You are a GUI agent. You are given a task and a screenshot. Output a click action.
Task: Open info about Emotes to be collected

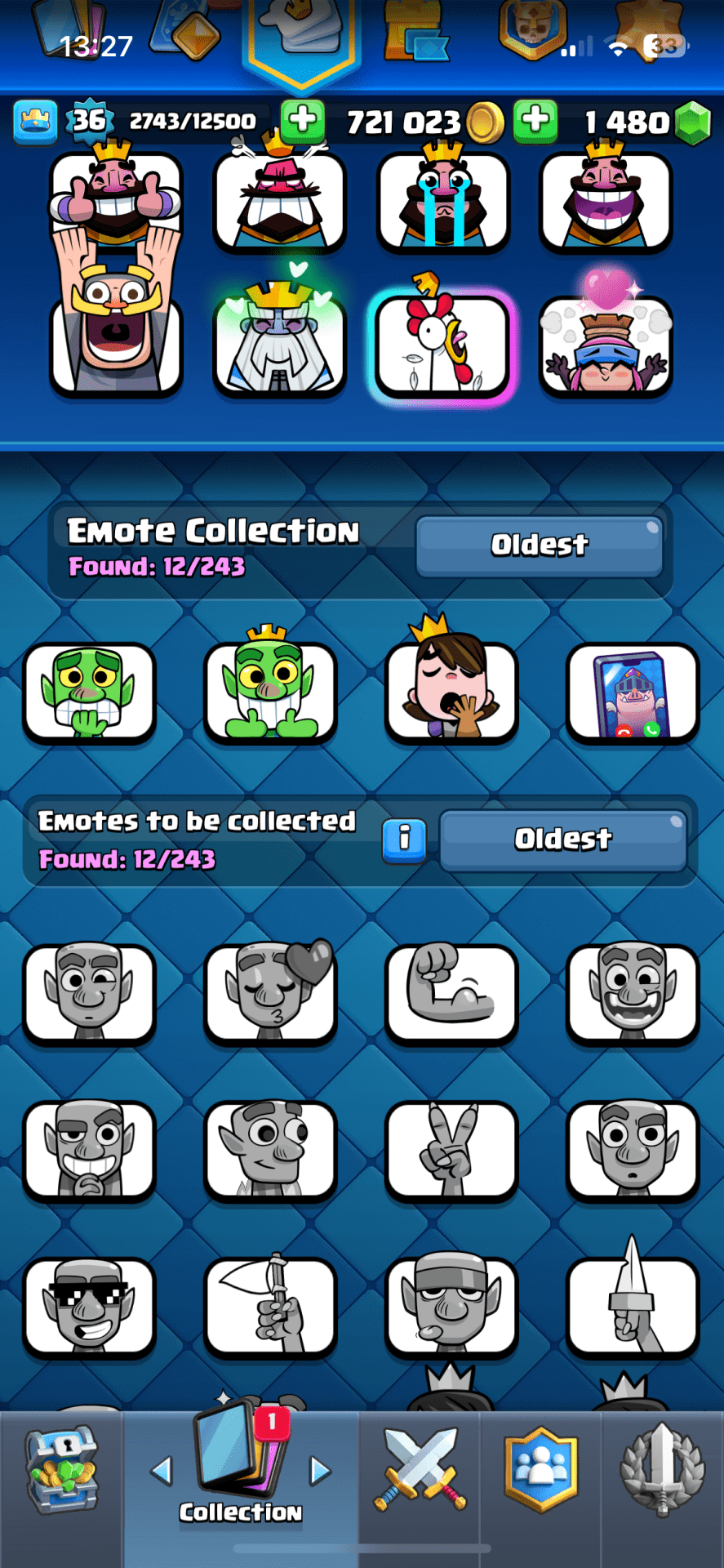point(404,839)
